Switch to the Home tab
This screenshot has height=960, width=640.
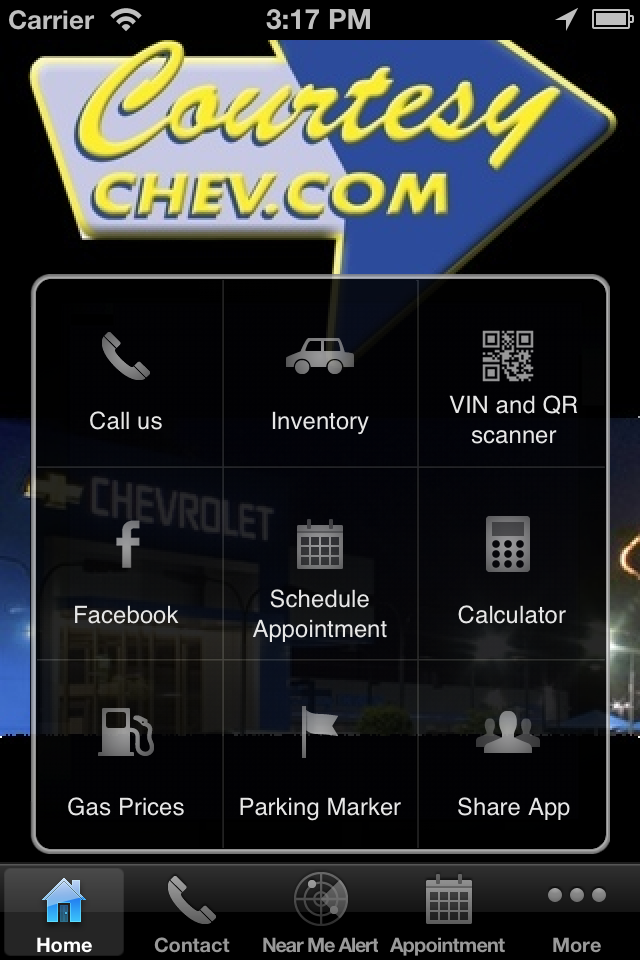click(64, 913)
